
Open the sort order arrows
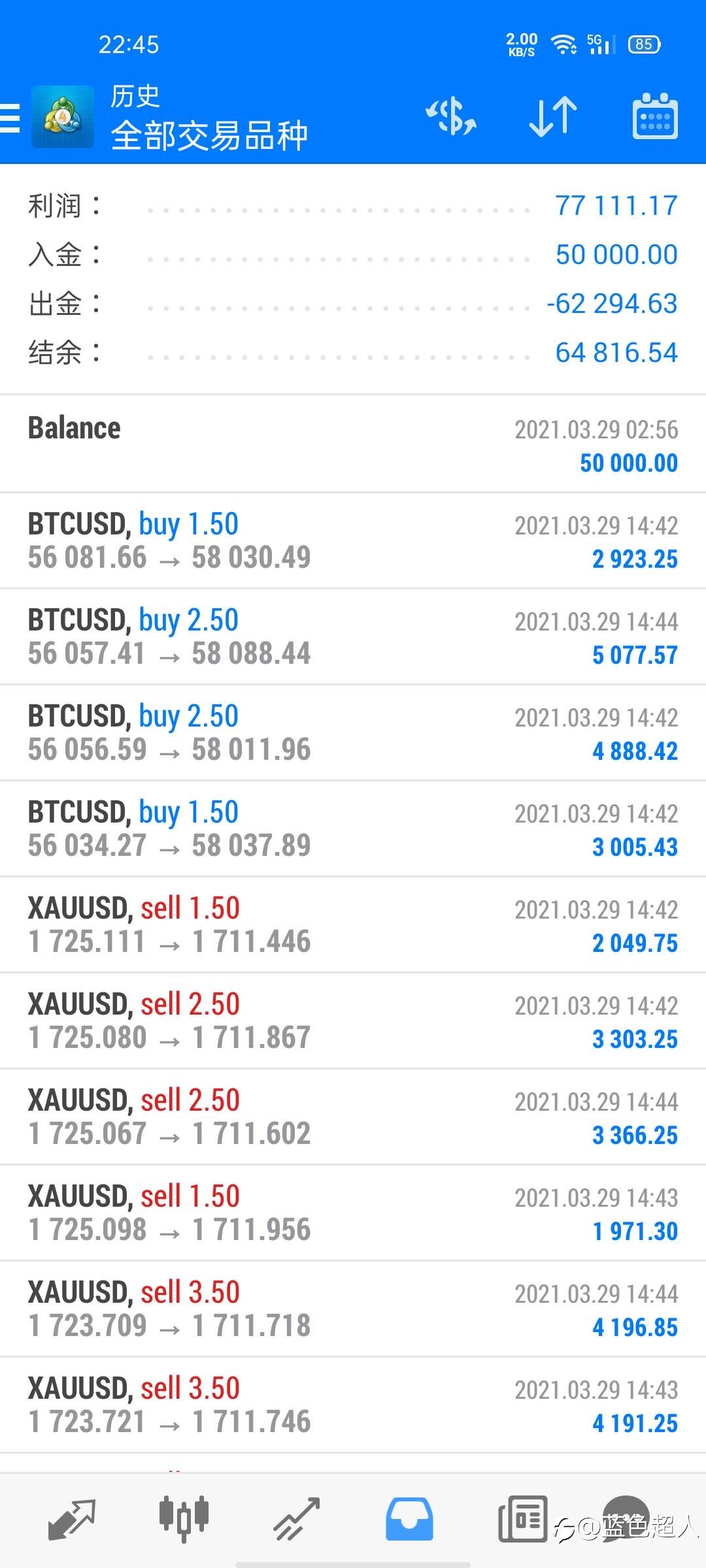pyautogui.click(x=553, y=117)
